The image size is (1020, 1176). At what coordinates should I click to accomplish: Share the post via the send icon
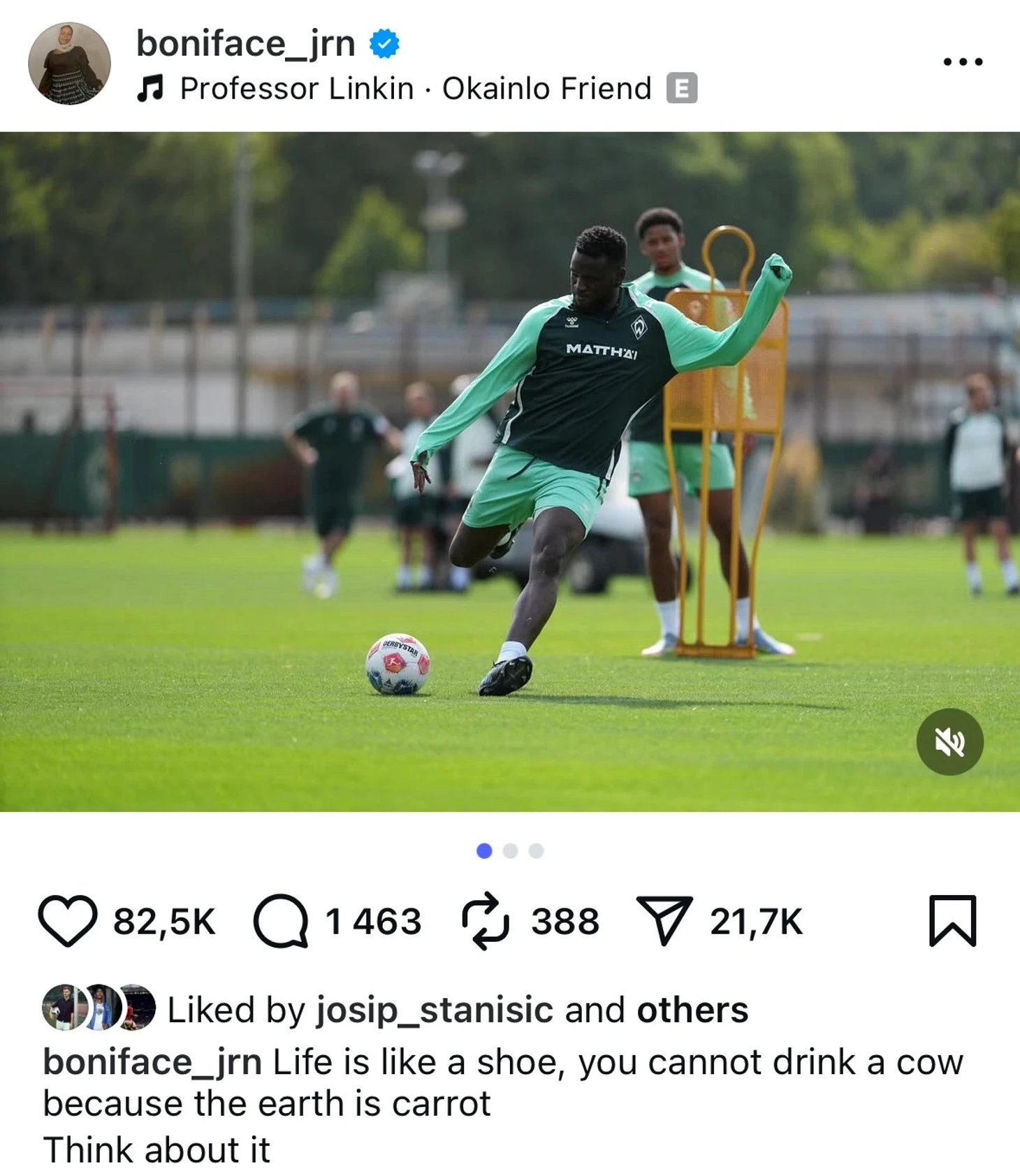(x=664, y=920)
